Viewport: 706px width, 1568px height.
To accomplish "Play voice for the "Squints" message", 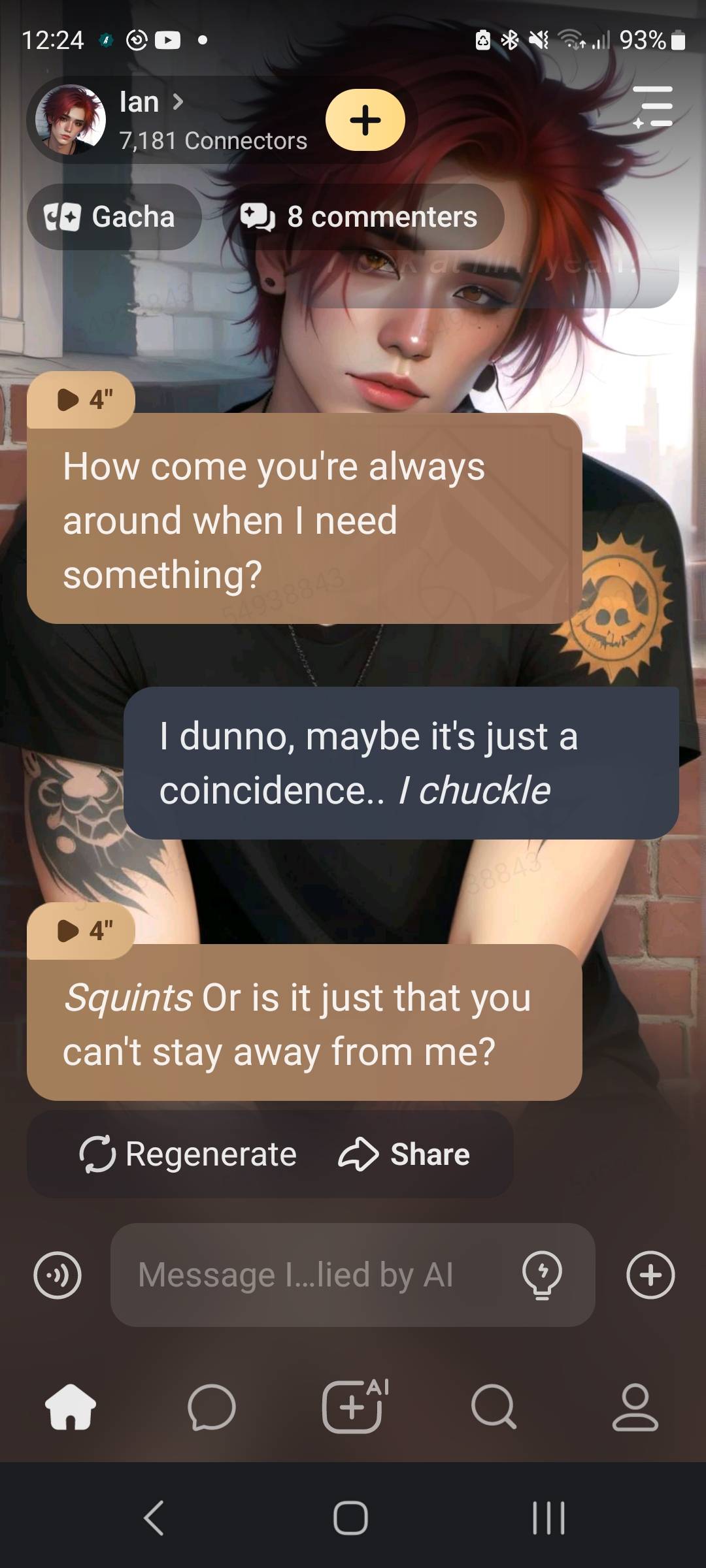I will pyautogui.click(x=81, y=930).
